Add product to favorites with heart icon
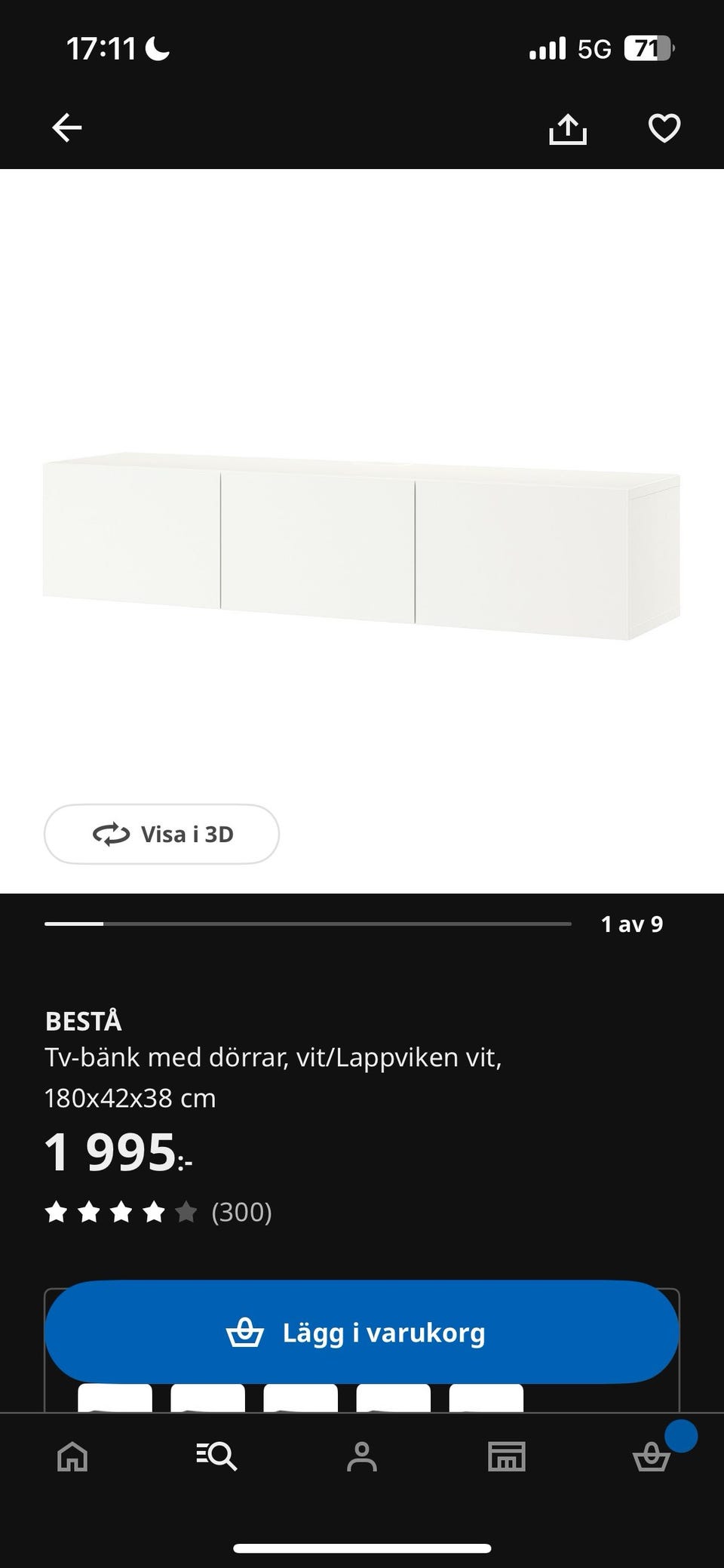724x1568 pixels. click(664, 128)
